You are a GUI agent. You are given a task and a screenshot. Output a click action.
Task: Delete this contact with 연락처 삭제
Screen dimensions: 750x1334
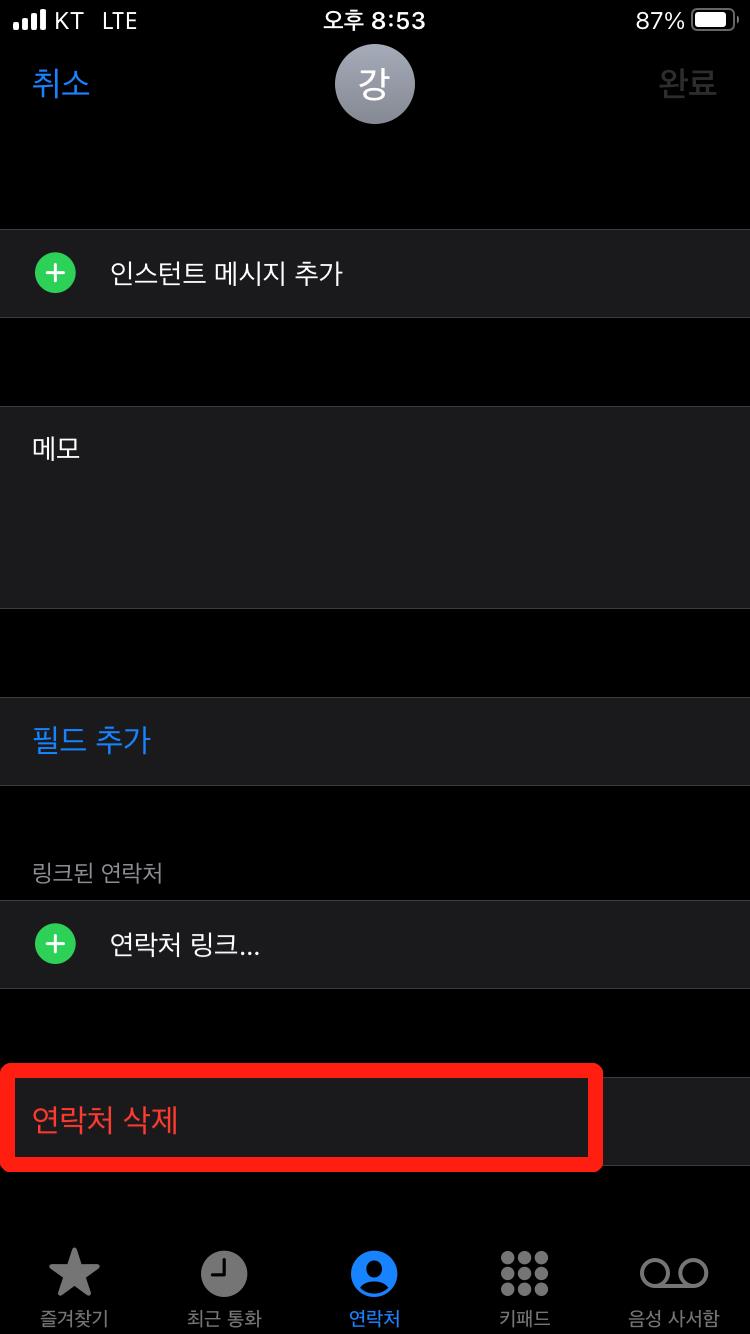(375, 1120)
